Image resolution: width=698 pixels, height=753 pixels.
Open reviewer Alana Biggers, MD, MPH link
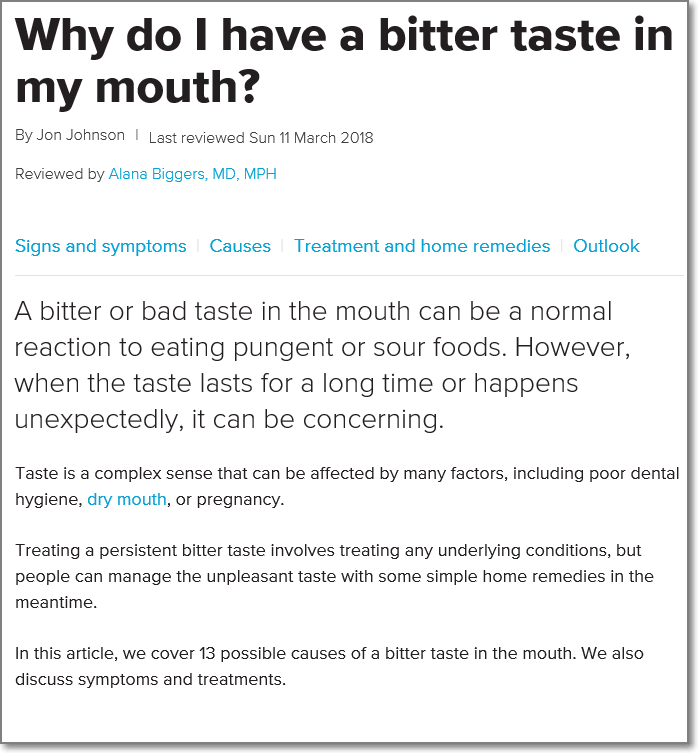pyautogui.click(x=192, y=174)
